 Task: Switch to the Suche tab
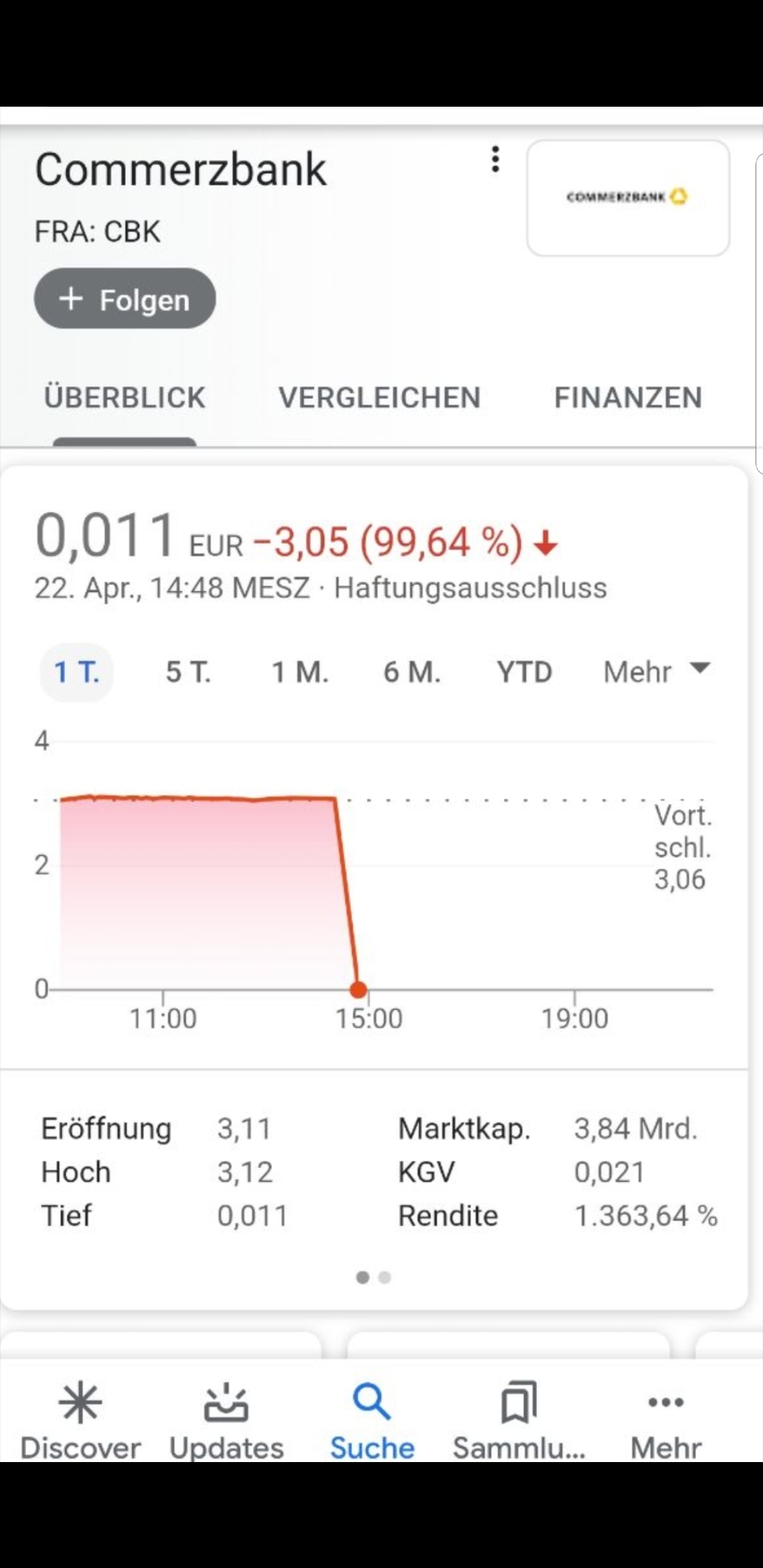coord(372,1421)
